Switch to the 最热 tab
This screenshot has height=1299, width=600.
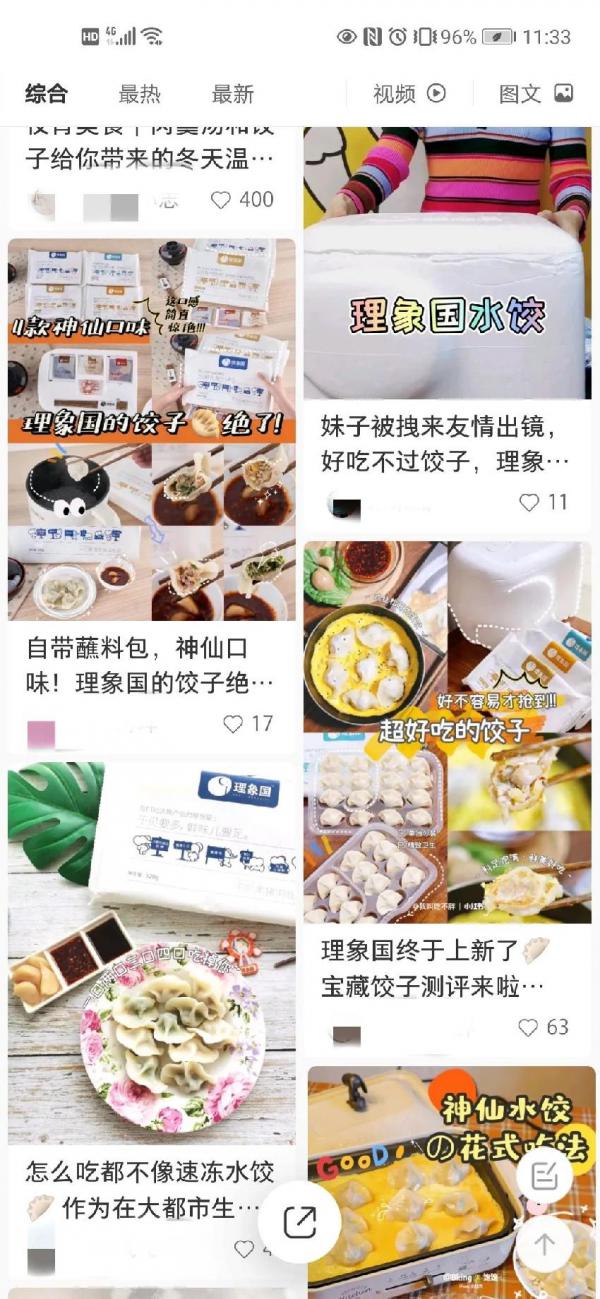(139, 94)
